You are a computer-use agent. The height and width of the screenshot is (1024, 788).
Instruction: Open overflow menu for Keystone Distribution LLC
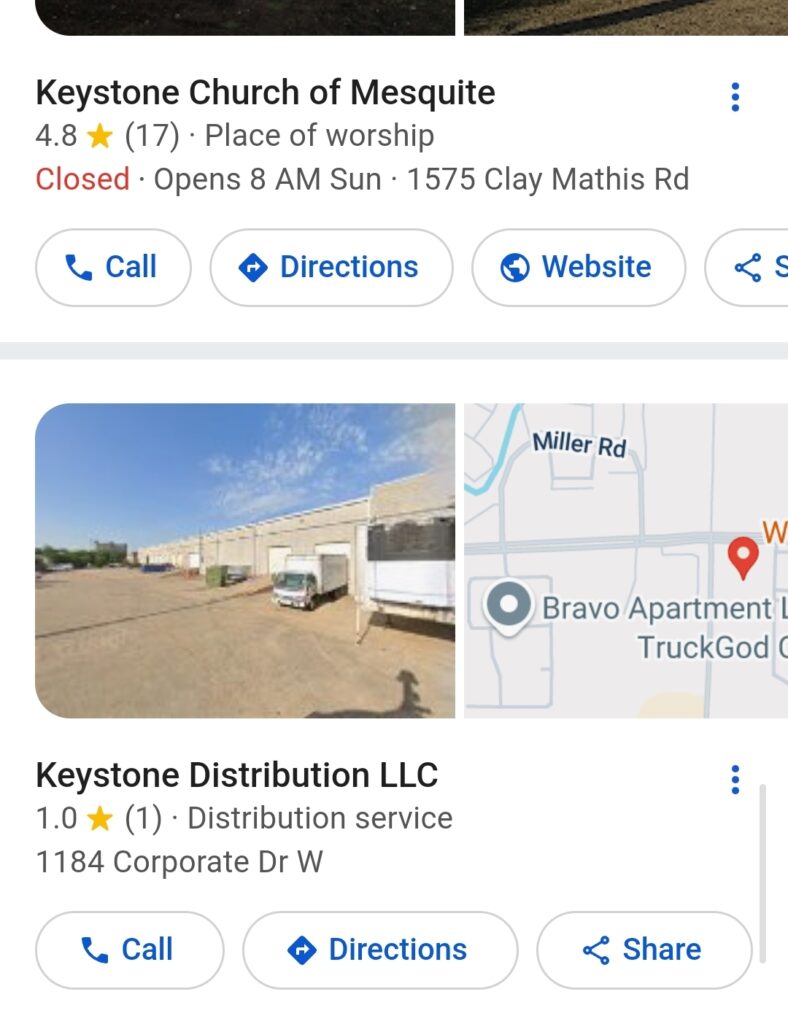pyautogui.click(x=735, y=779)
